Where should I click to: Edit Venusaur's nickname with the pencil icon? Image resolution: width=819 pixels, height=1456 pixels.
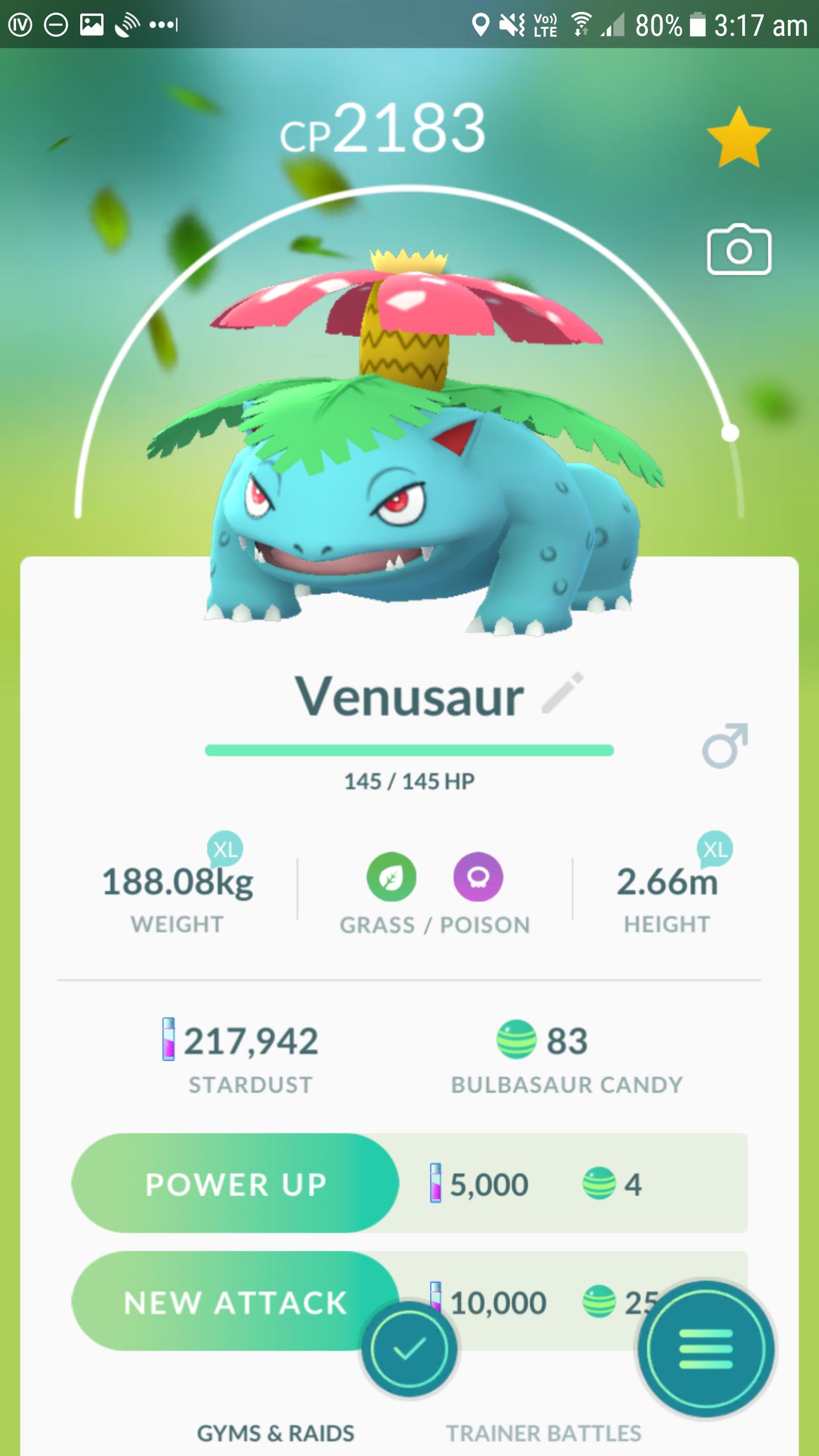point(562,694)
